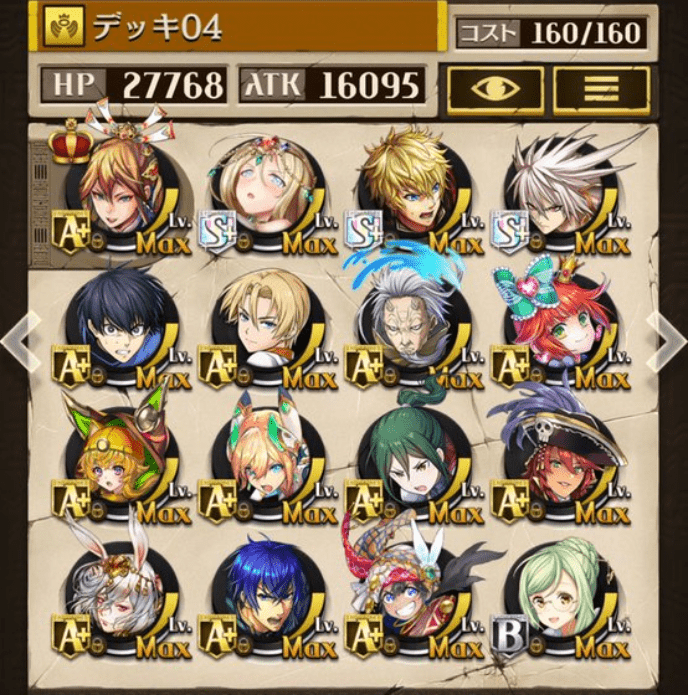Toggle the eye view button
The image size is (688, 695).
tap(495, 90)
